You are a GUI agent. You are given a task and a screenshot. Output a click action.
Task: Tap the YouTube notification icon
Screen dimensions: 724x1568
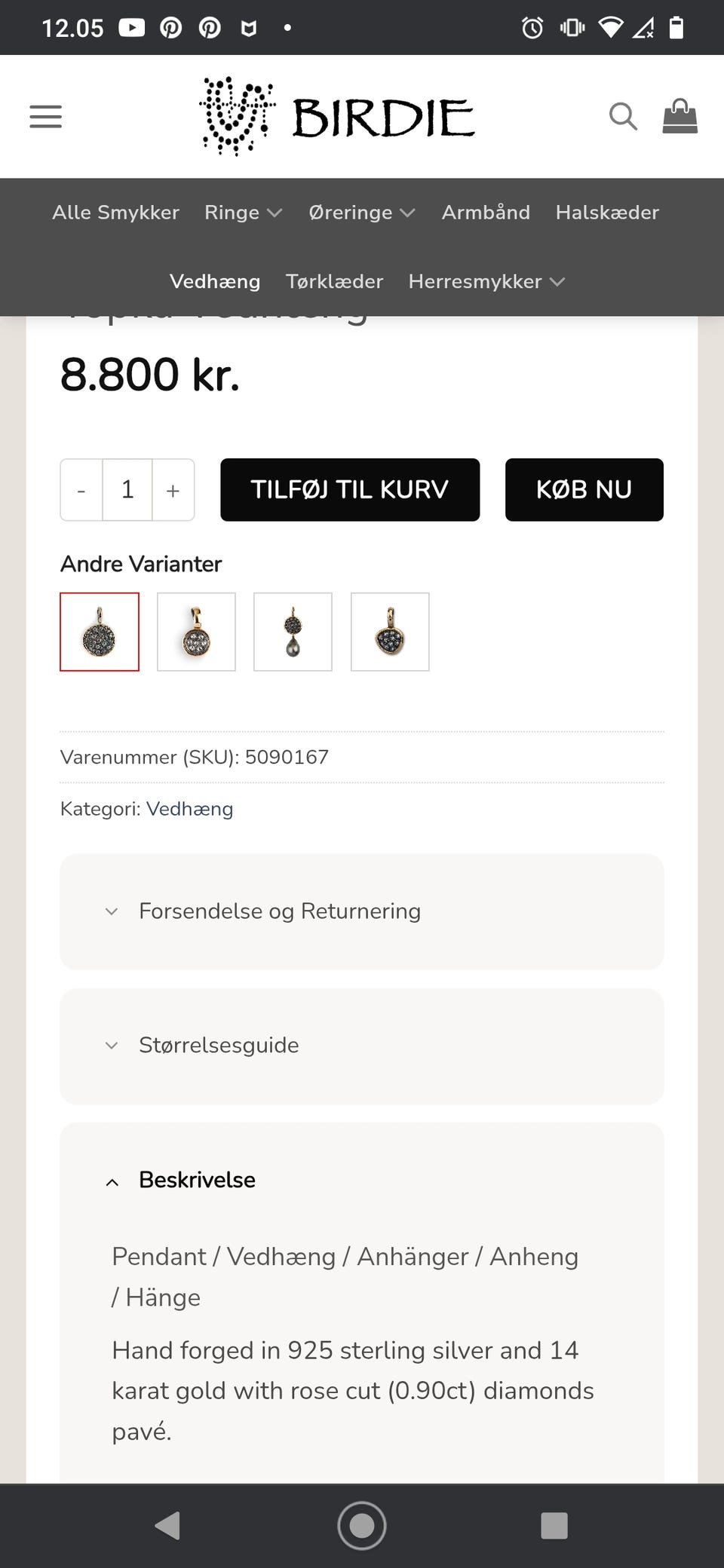[x=132, y=27]
